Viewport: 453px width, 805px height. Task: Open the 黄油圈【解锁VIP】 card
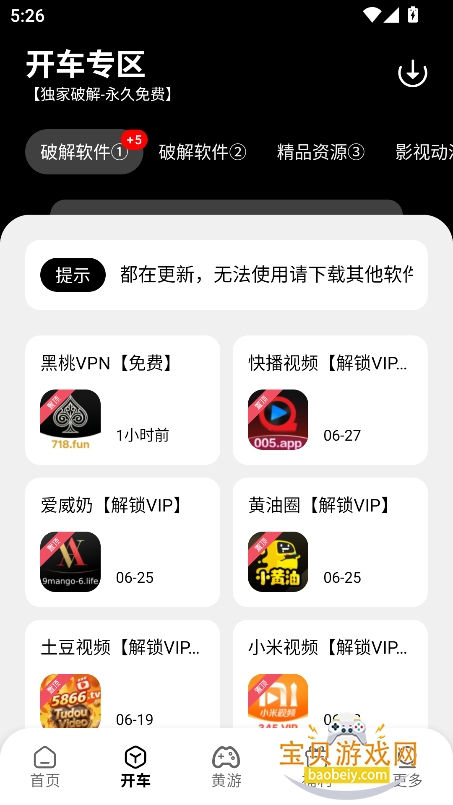[x=330, y=542]
